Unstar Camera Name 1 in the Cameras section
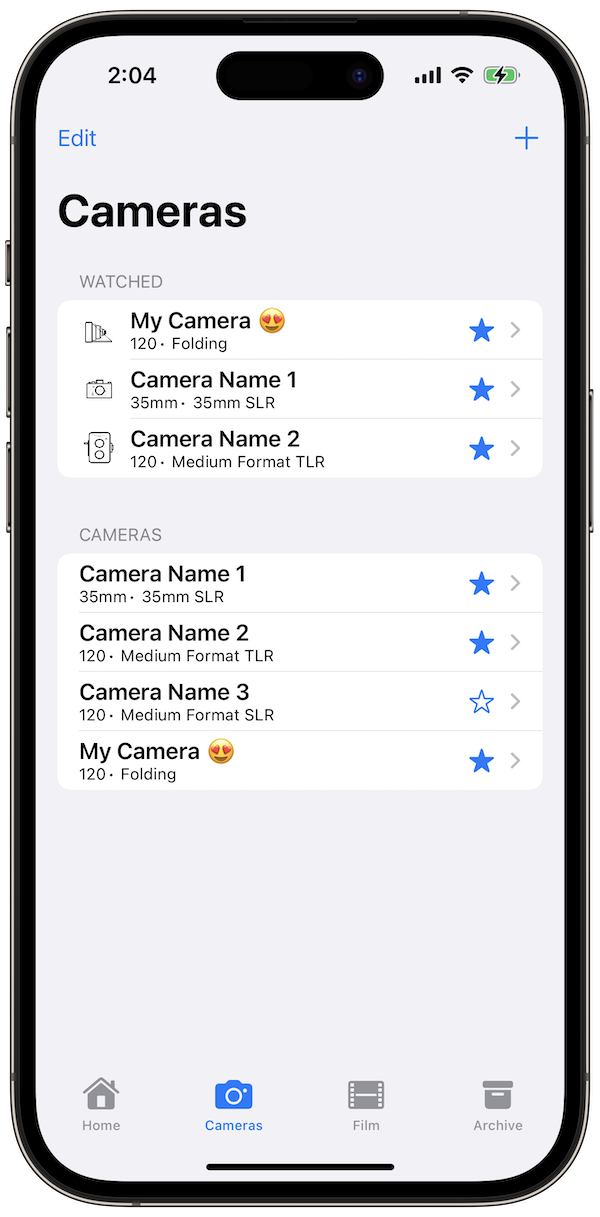The image size is (600, 1217). click(x=482, y=583)
